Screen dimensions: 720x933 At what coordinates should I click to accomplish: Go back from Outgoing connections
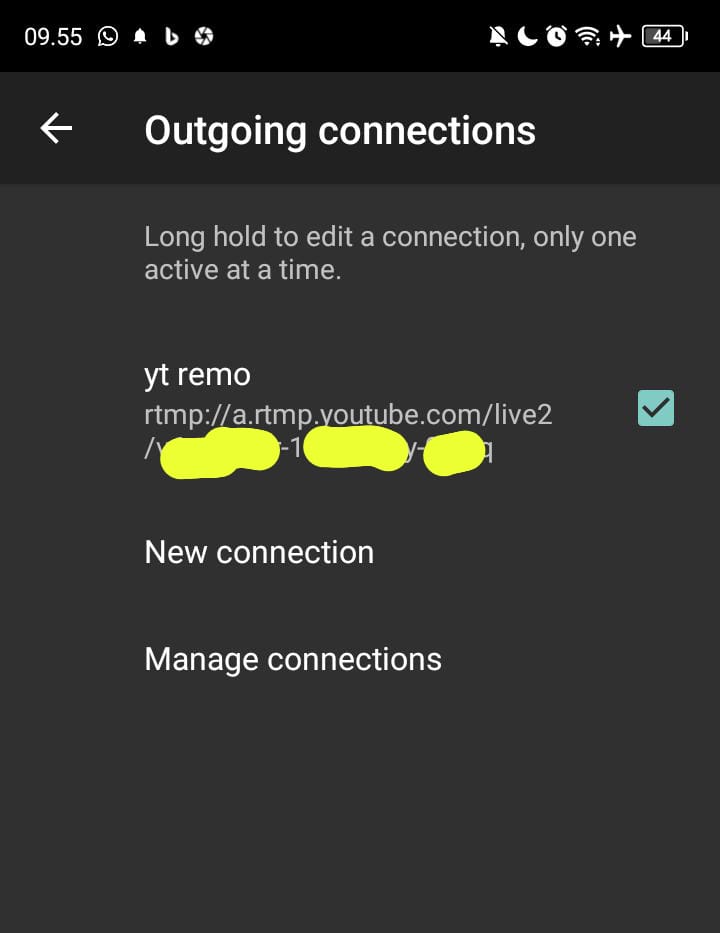click(x=56, y=128)
